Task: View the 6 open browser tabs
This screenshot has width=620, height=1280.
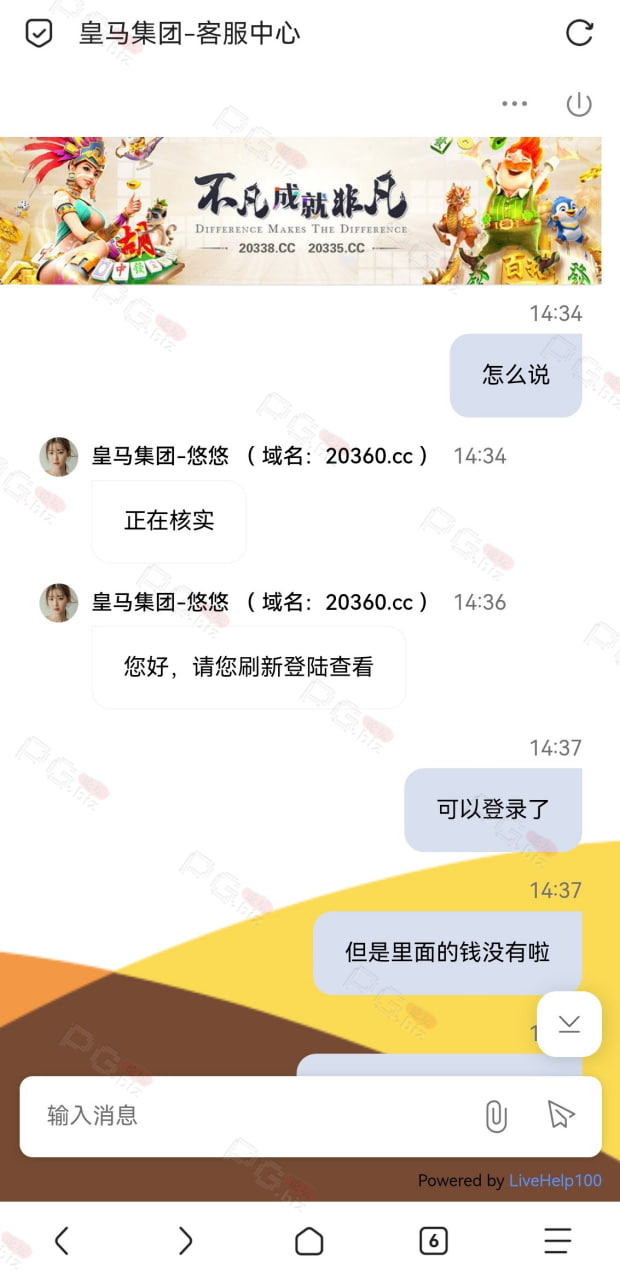Action: [433, 1241]
